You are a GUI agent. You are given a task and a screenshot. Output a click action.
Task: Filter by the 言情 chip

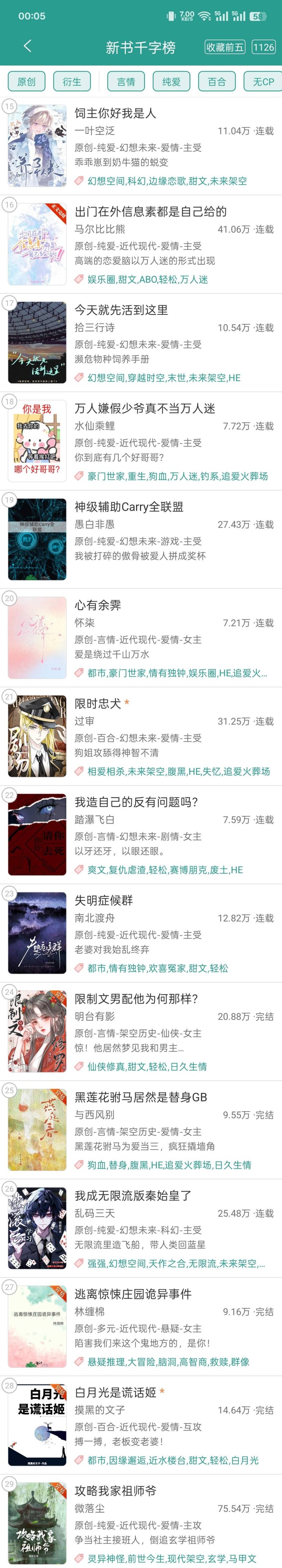[126, 81]
